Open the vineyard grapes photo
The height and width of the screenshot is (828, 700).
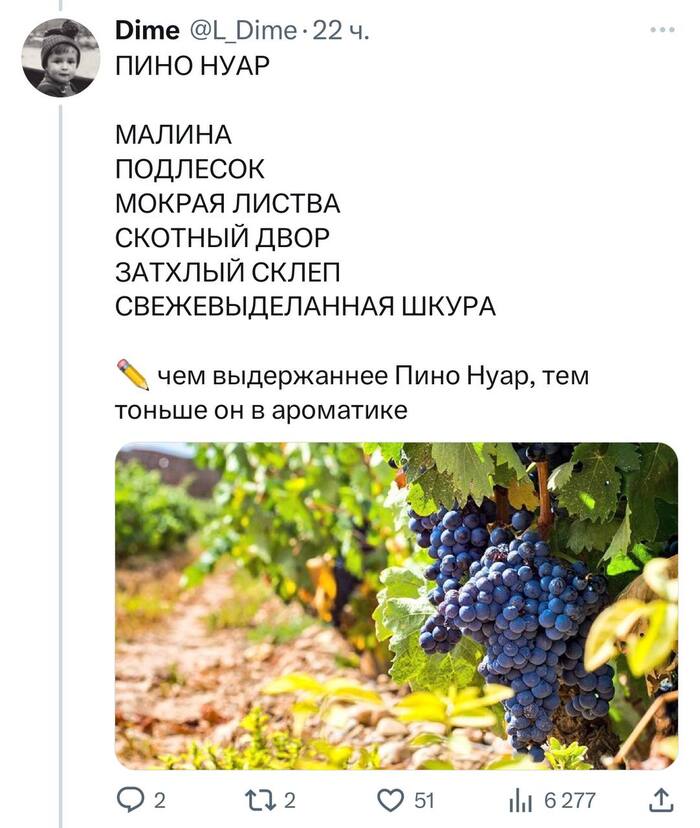(x=396, y=605)
